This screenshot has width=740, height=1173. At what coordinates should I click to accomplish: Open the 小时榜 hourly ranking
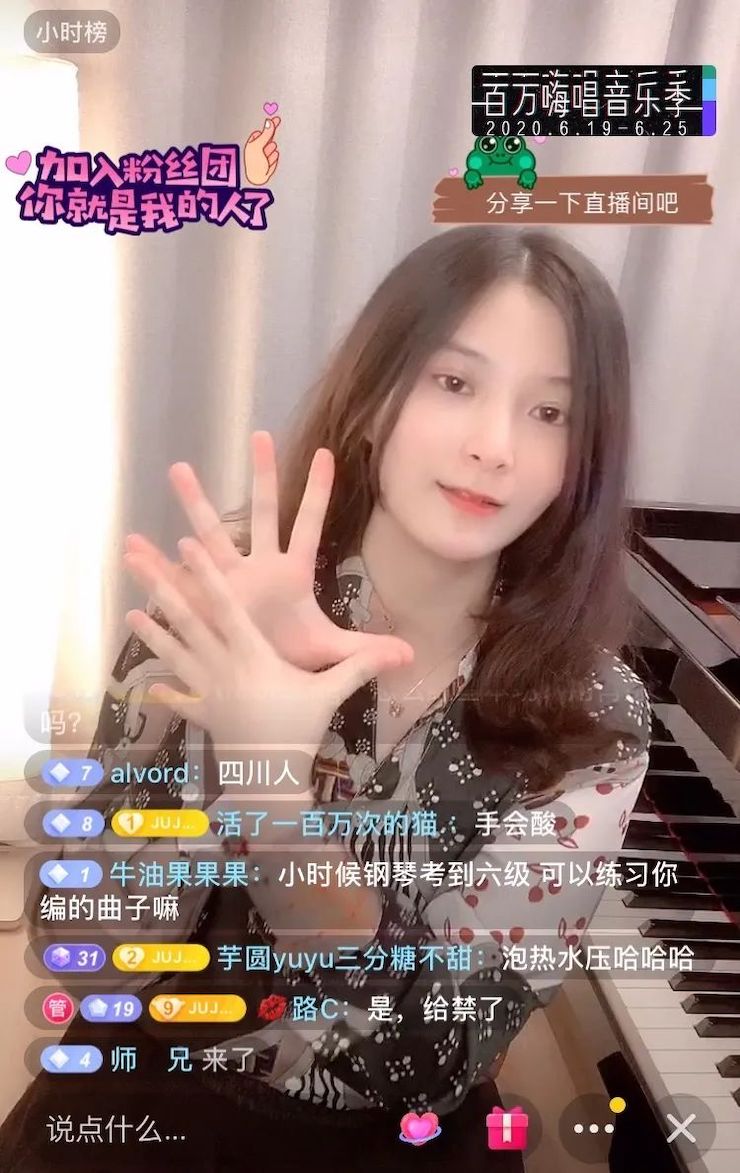[x=71, y=32]
